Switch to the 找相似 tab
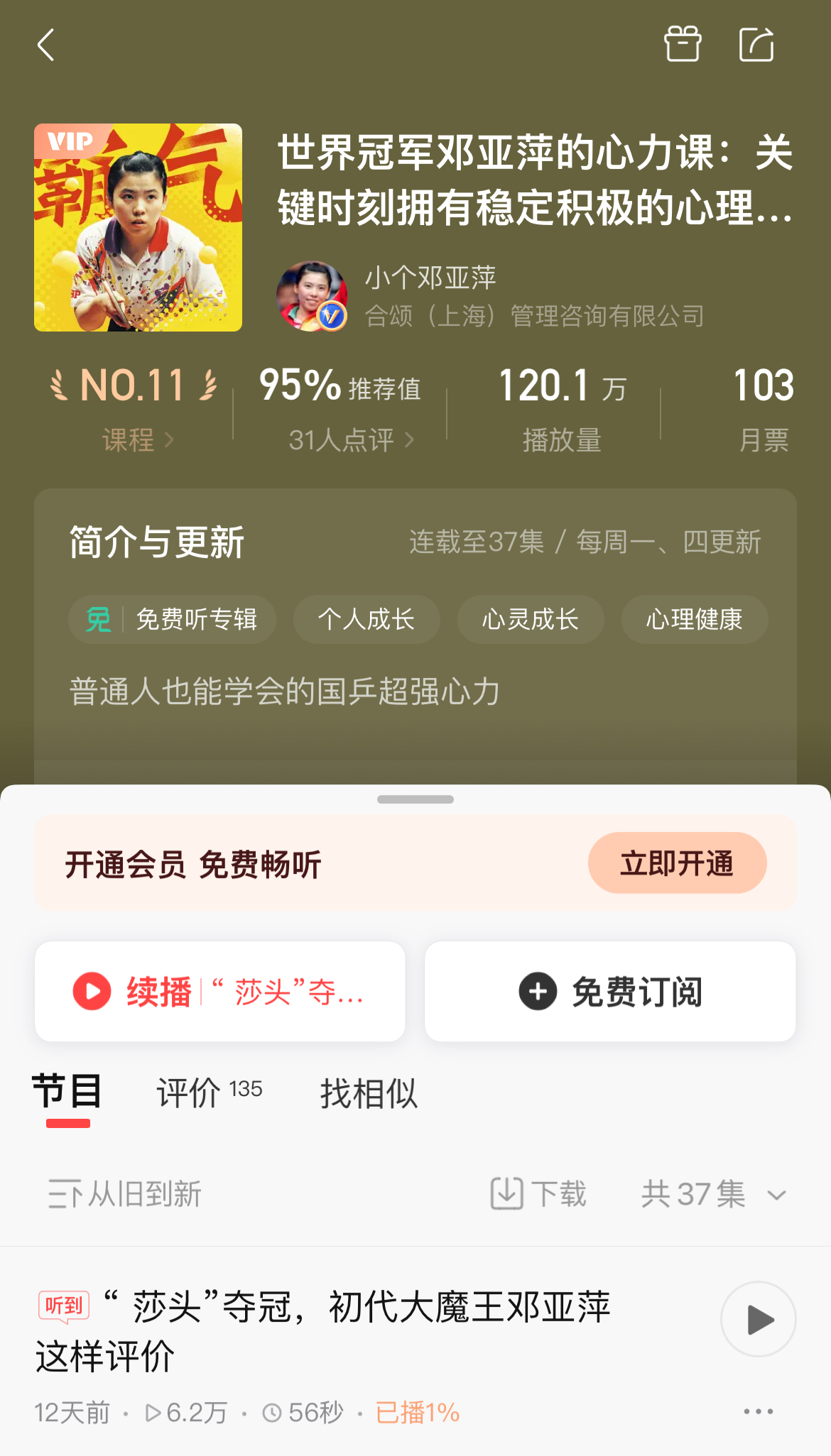 (369, 1093)
